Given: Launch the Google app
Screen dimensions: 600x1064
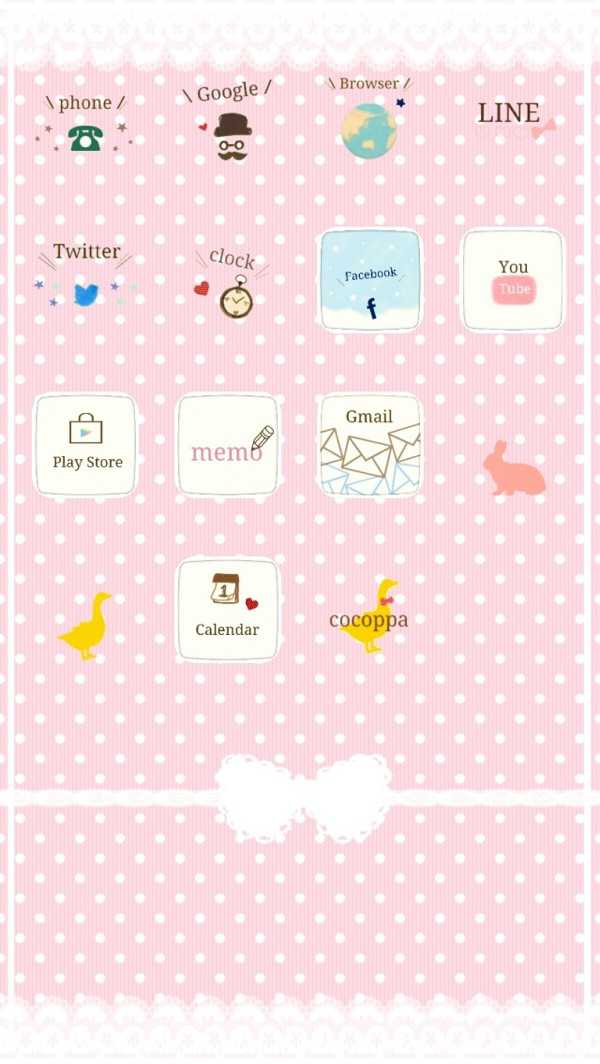Looking at the screenshot, I should (x=229, y=120).
